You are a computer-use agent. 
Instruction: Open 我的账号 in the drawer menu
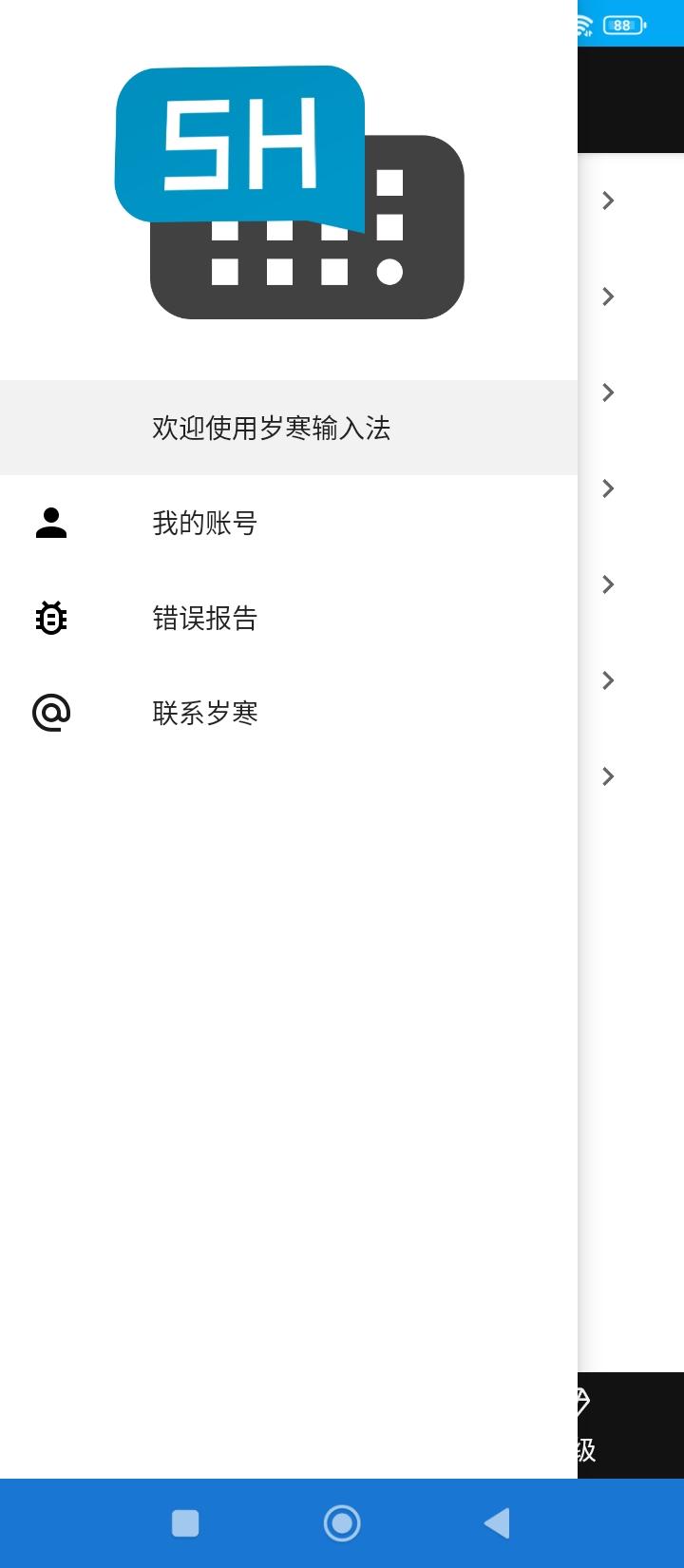coord(203,524)
